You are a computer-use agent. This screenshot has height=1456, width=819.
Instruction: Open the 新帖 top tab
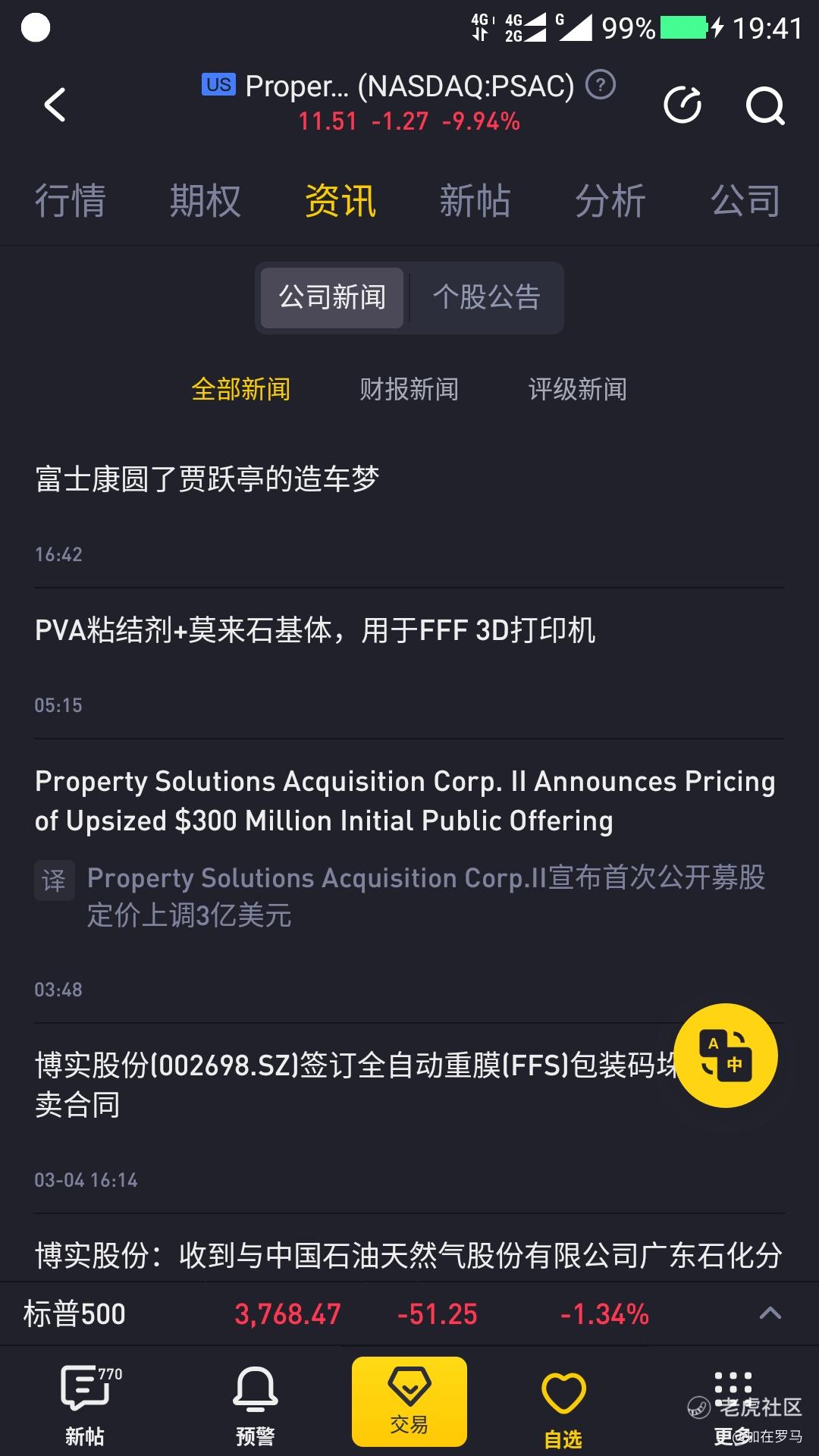[x=475, y=201]
